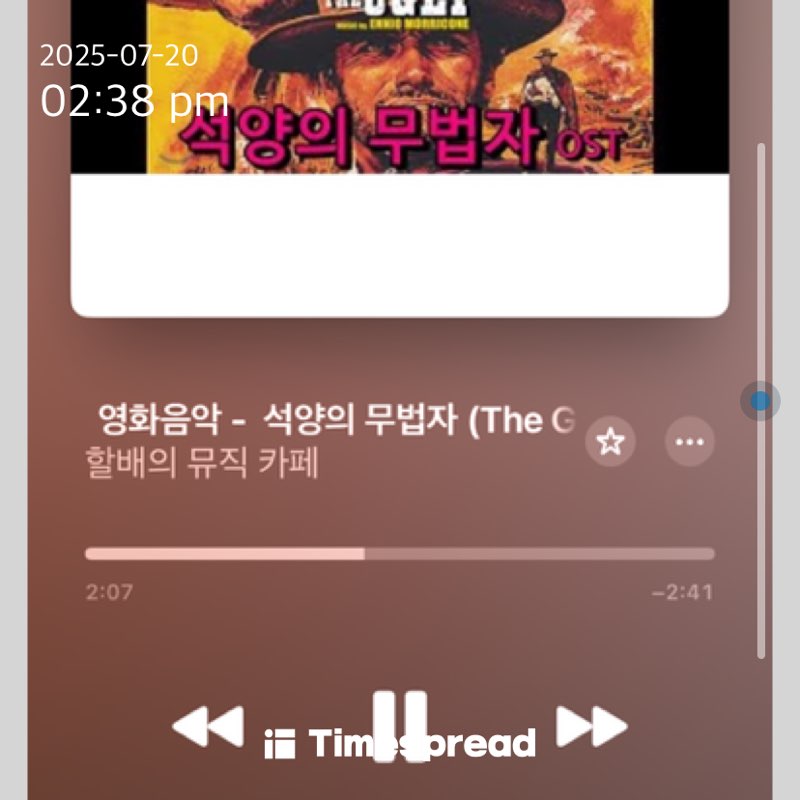Skip to the next track

tap(592, 726)
